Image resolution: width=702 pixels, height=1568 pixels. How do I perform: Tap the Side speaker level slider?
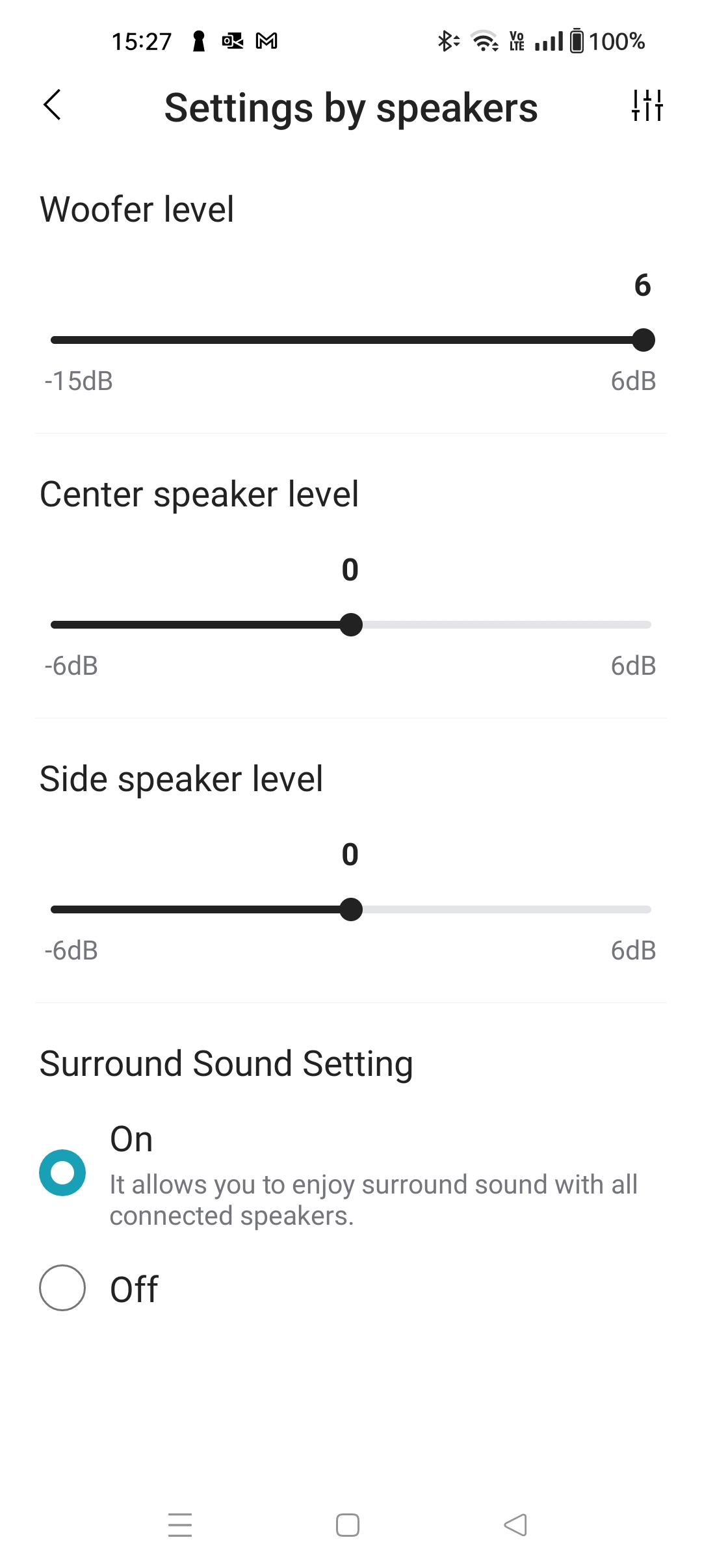pos(351,909)
